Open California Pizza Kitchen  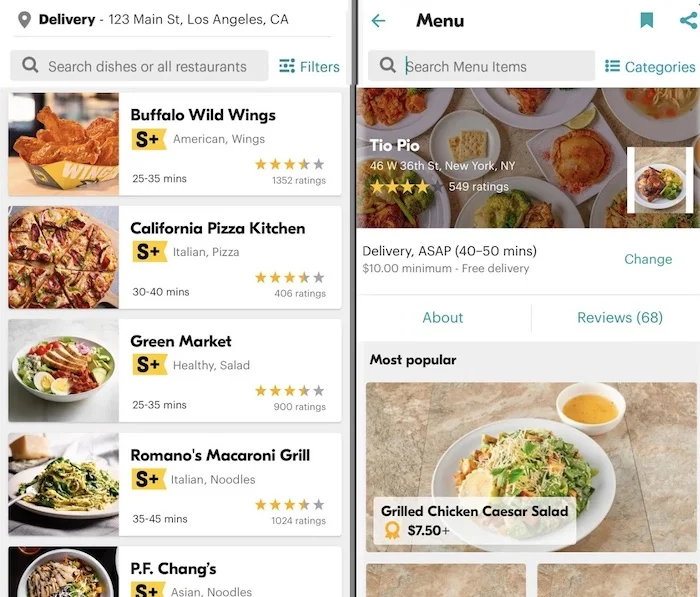pos(175,257)
